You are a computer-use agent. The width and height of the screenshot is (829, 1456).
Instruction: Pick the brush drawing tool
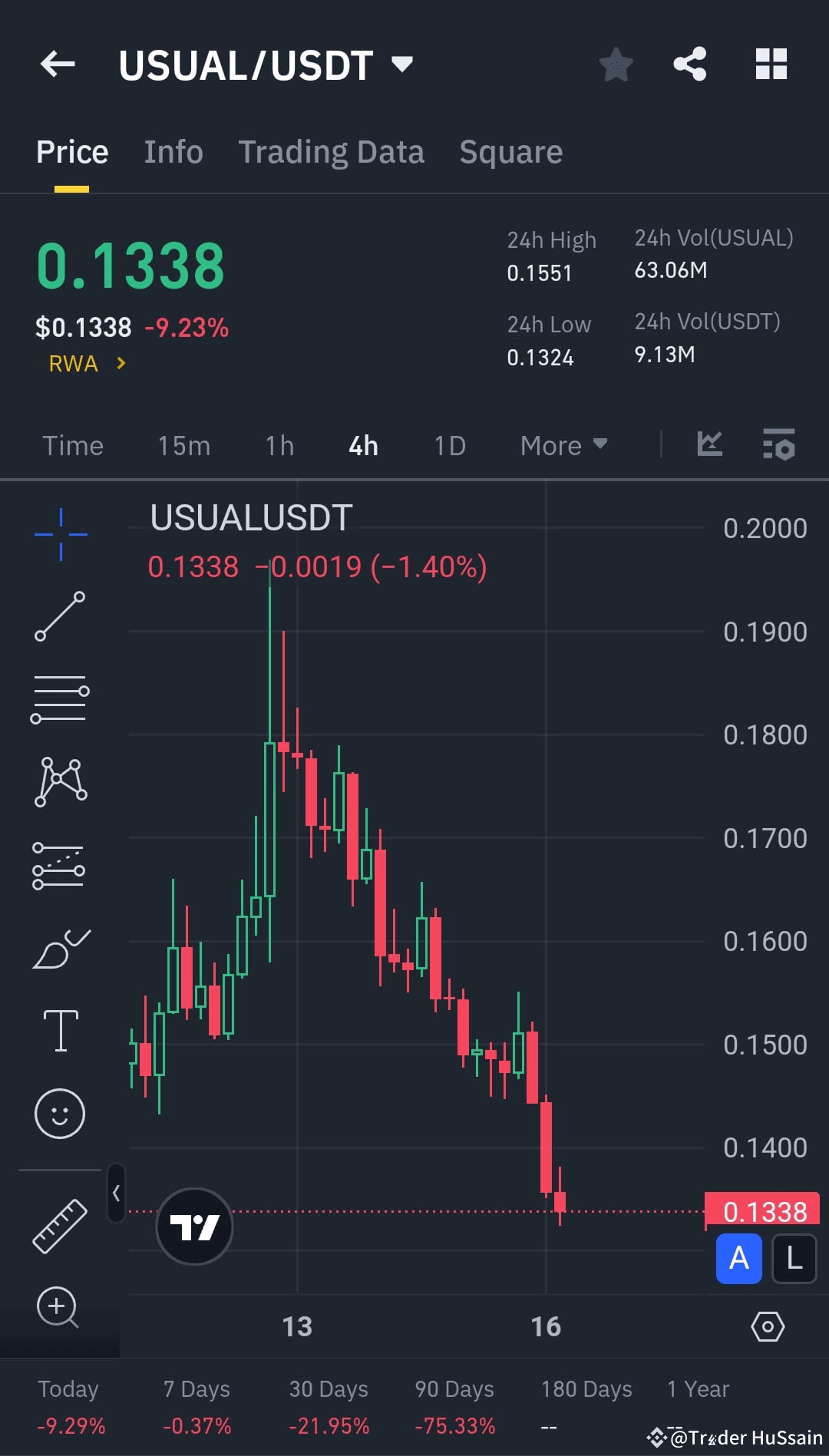pyautogui.click(x=60, y=946)
